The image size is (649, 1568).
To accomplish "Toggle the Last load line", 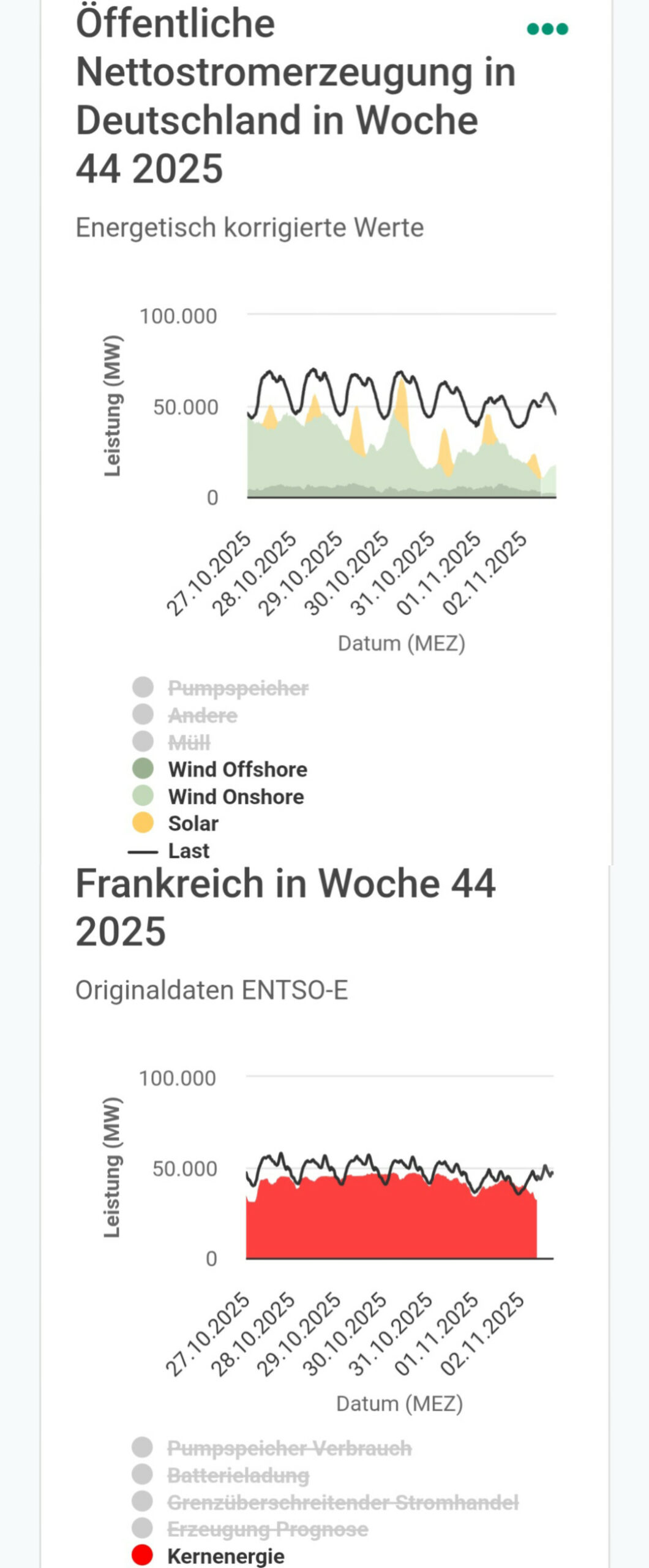I will click(x=188, y=851).
